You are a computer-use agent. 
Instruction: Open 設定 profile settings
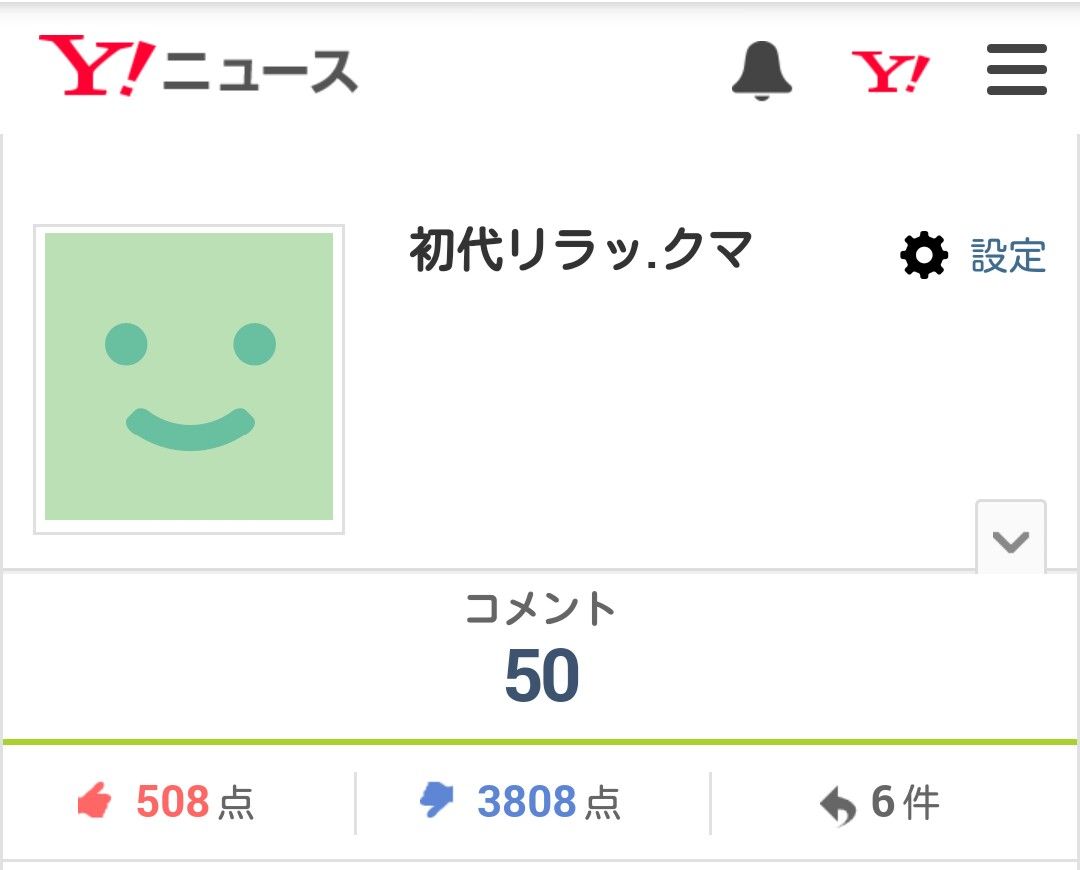point(973,256)
